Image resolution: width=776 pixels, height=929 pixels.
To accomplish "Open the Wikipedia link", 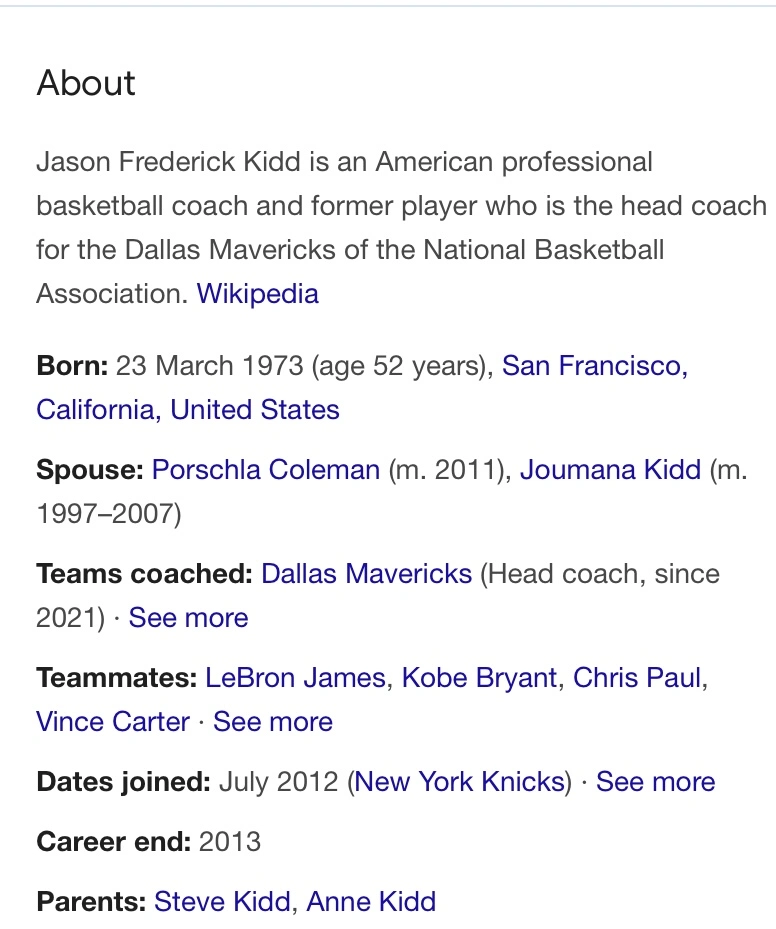I will coord(257,294).
